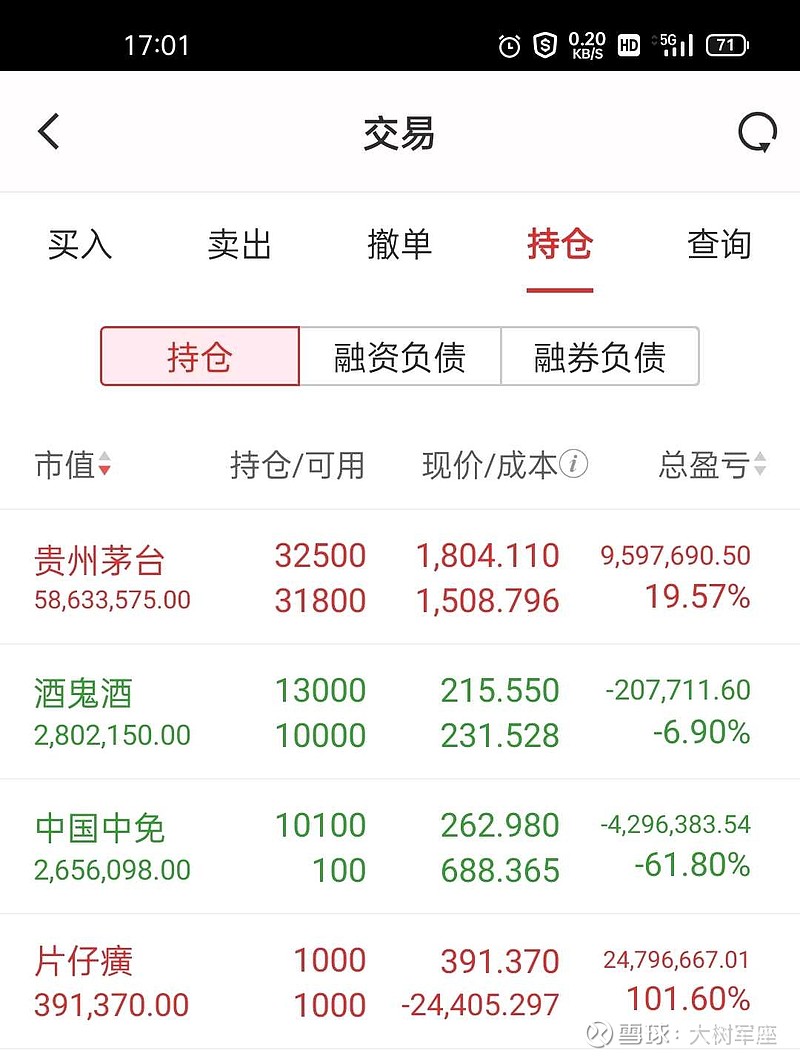The width and height of the screenshot is (800, 1059).
Task: Switch to the 买入 tab
Action: pos(80,245)
